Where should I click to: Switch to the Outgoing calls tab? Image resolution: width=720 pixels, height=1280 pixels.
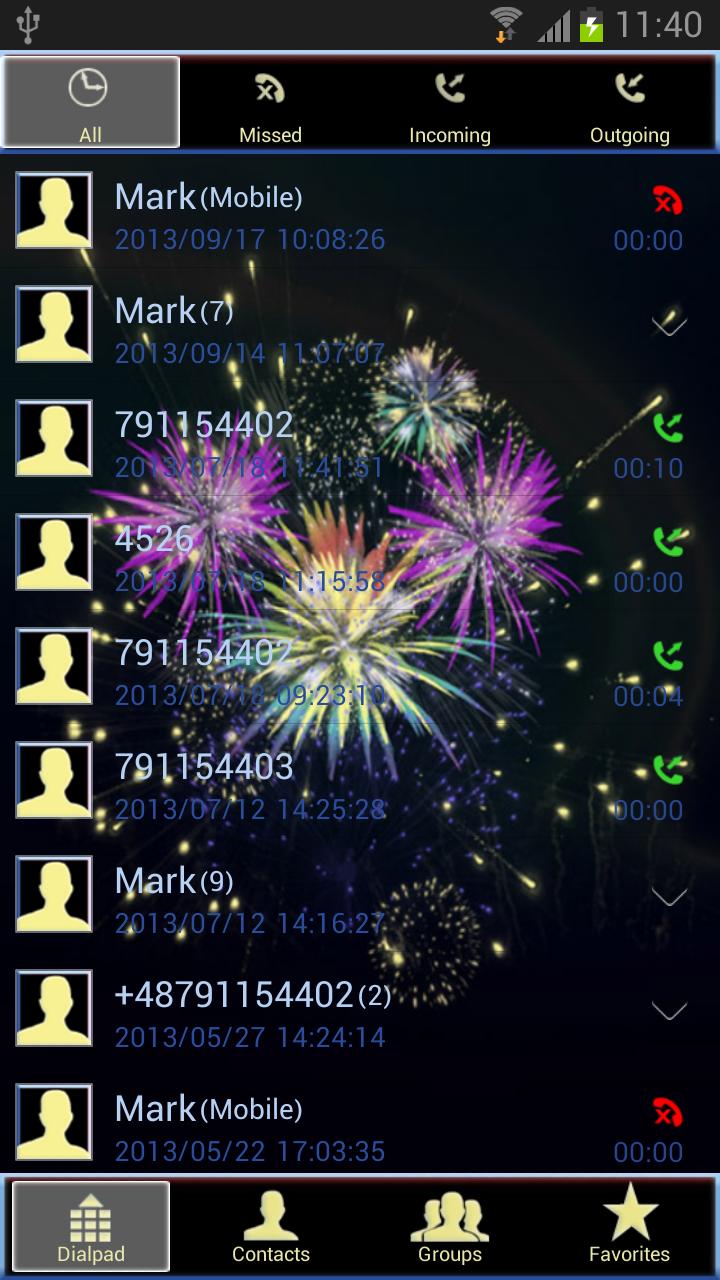click(629, 103)
